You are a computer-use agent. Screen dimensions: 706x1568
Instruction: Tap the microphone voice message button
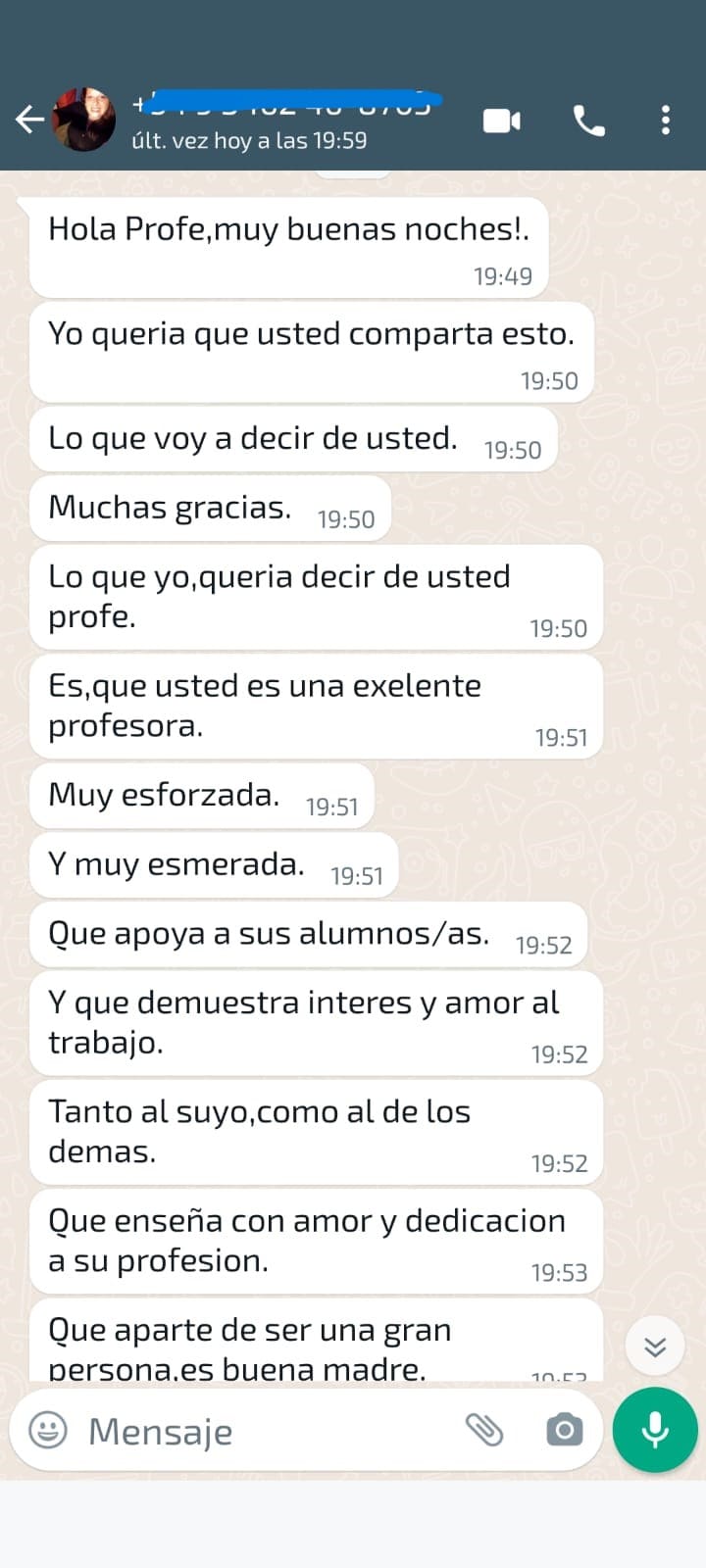pos(655,1431)
